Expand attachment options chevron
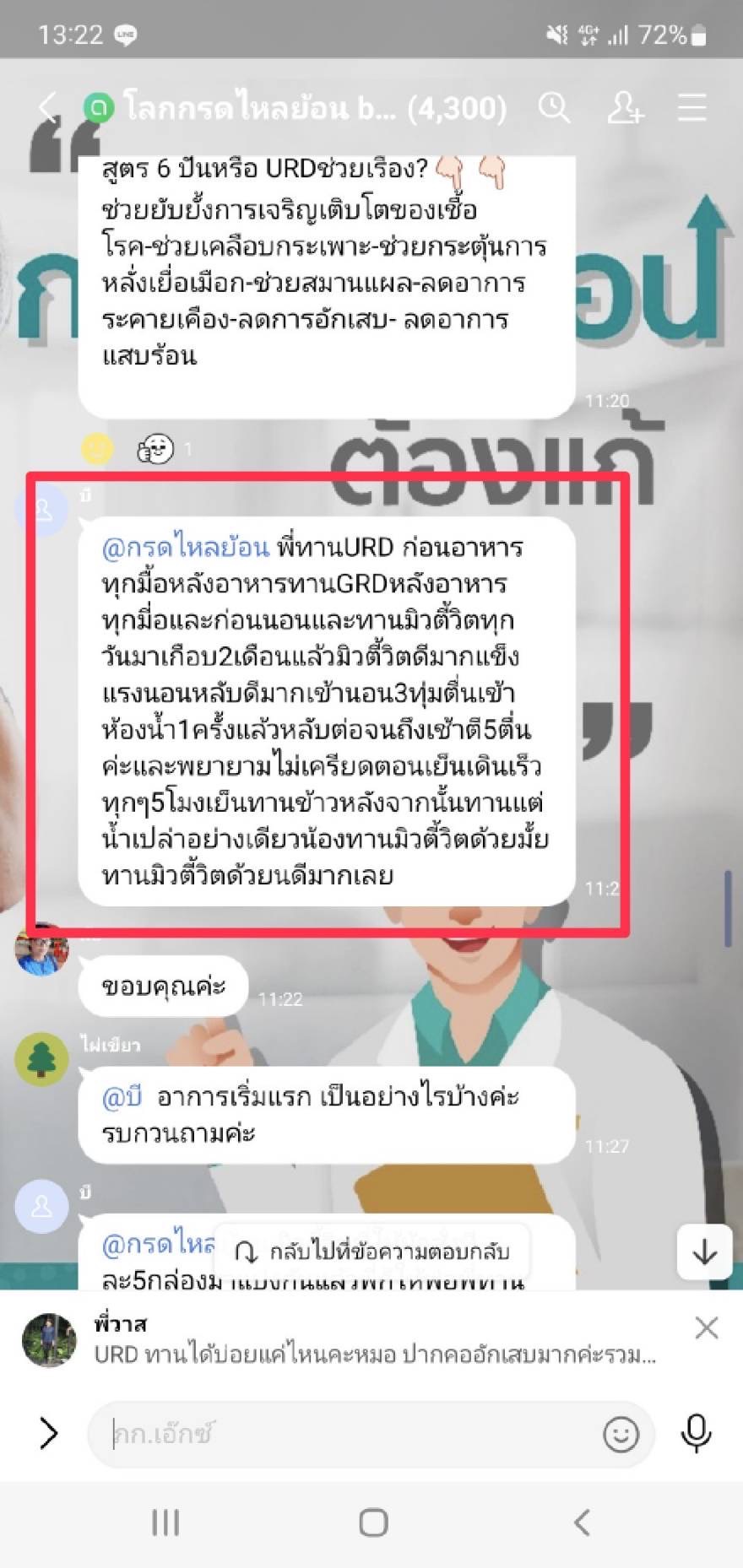743x1568 pixels. pos(49,1433)
